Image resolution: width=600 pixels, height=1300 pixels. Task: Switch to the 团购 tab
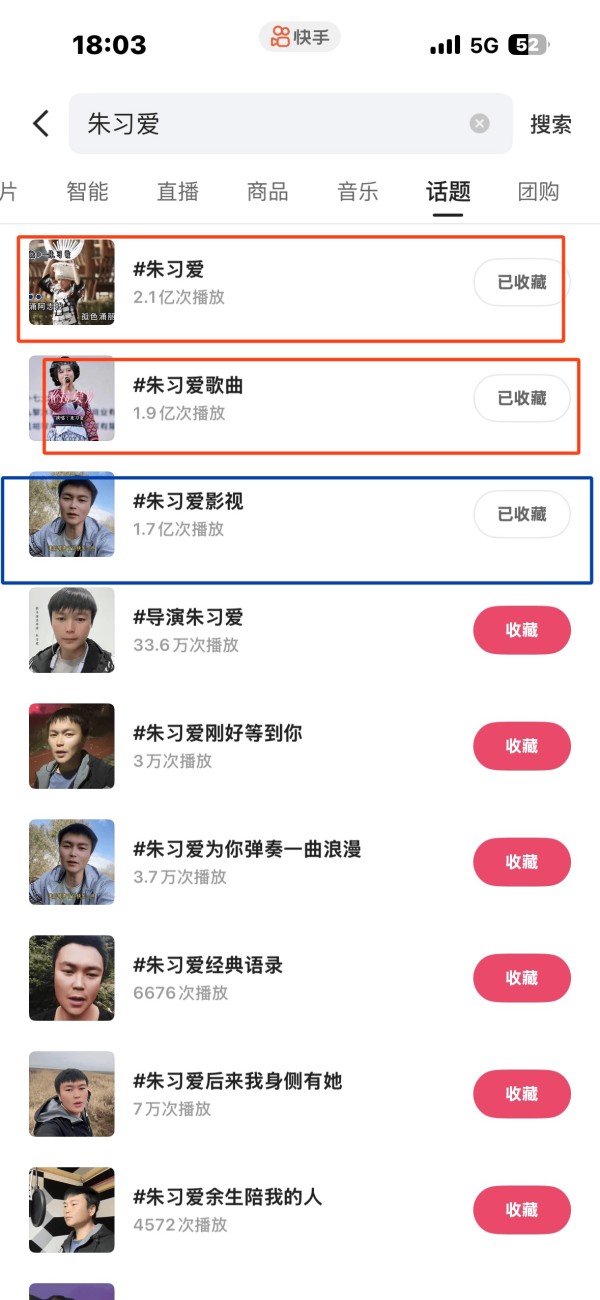pos(538,192)
